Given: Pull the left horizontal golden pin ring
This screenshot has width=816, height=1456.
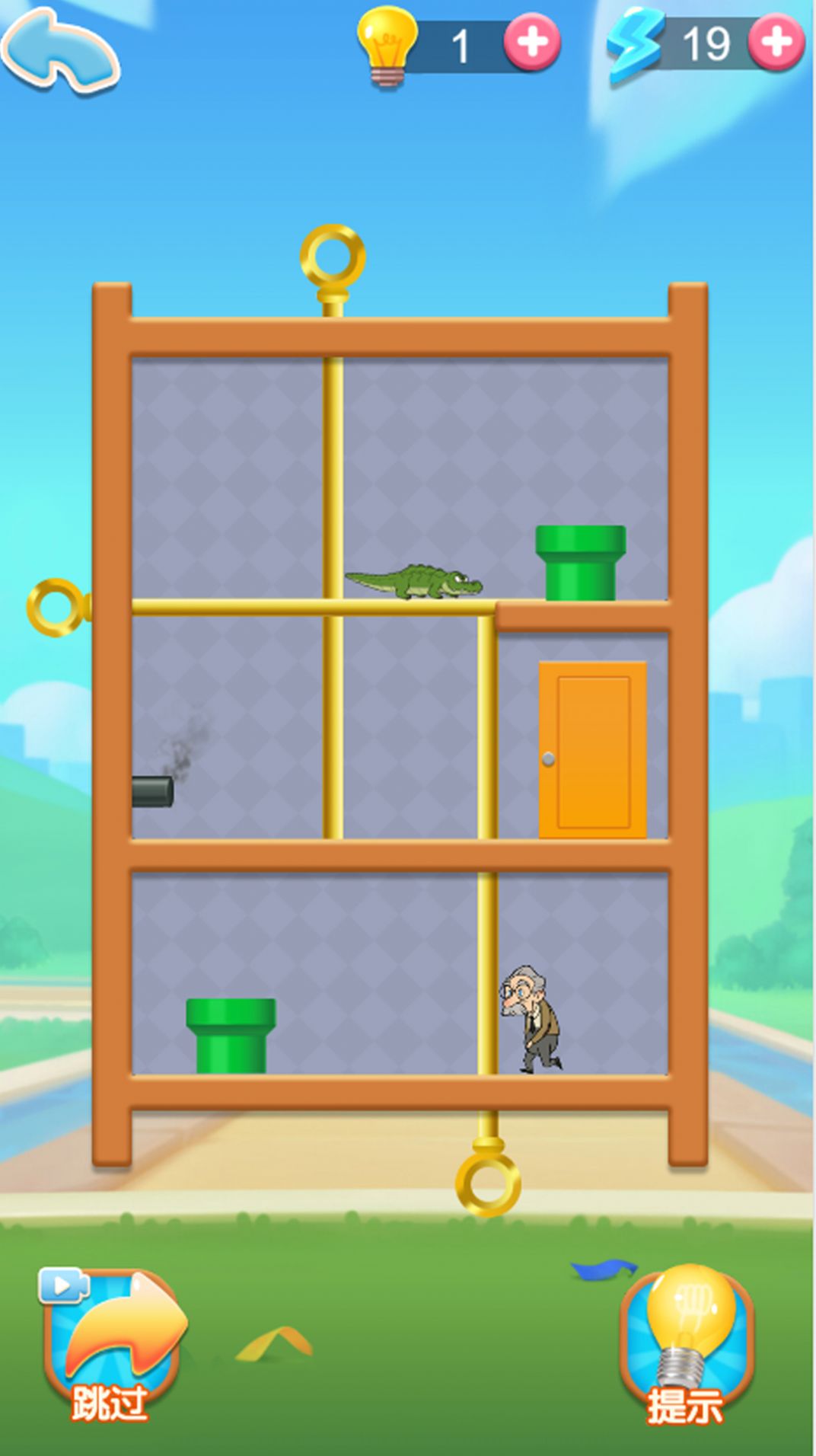Looking at the screenshot, I should pyautogui.click(x=55, y=607).
